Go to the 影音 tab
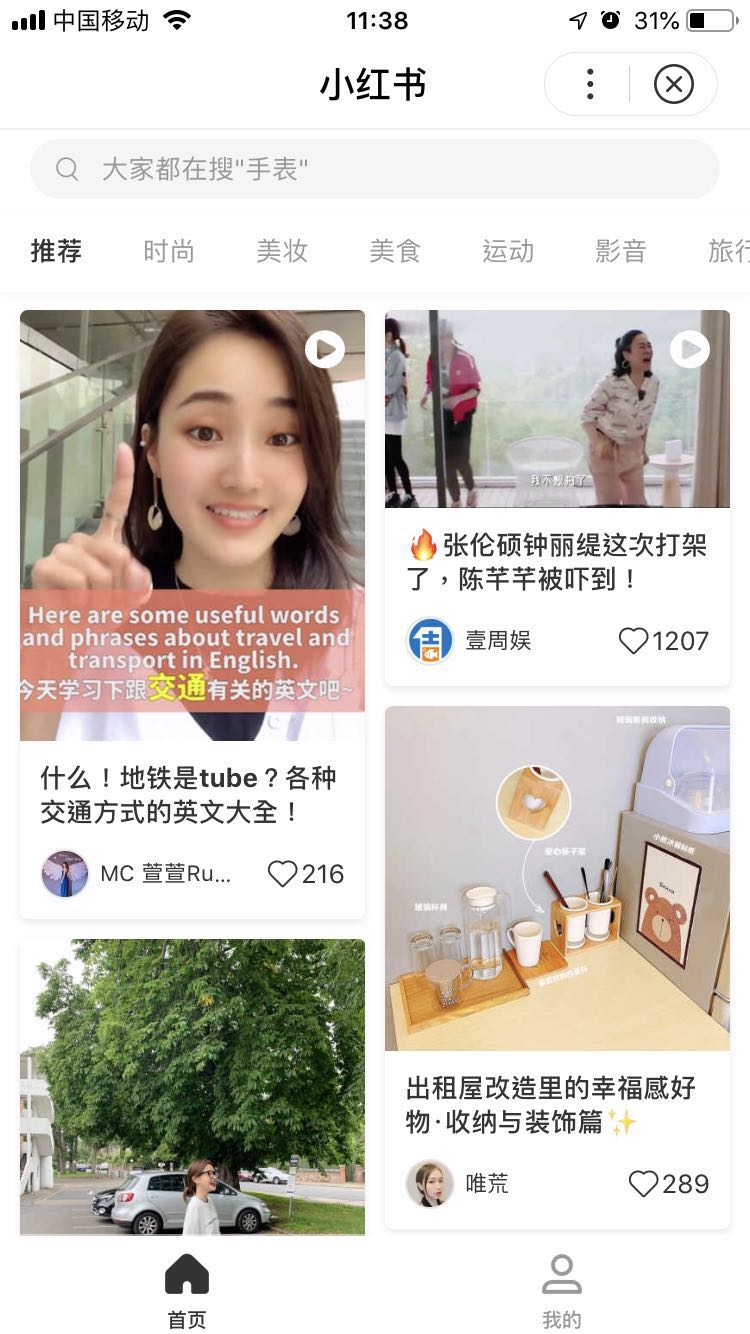The image size is (750, 1334). (x=621, y=251)
